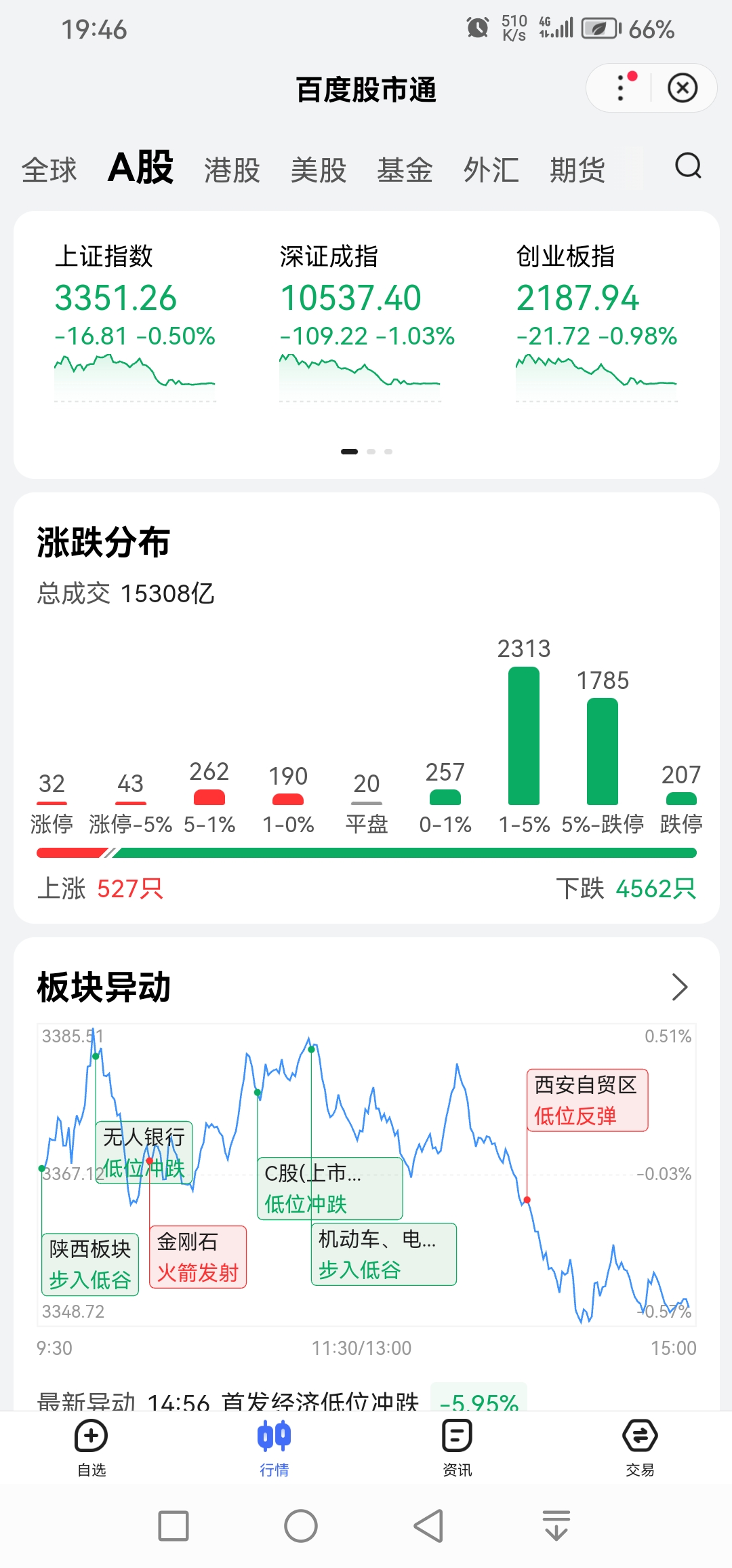Screen dimensions: 732x1568
Task: Switch to the 美股 tab
Action: click(x=318, y=170)
